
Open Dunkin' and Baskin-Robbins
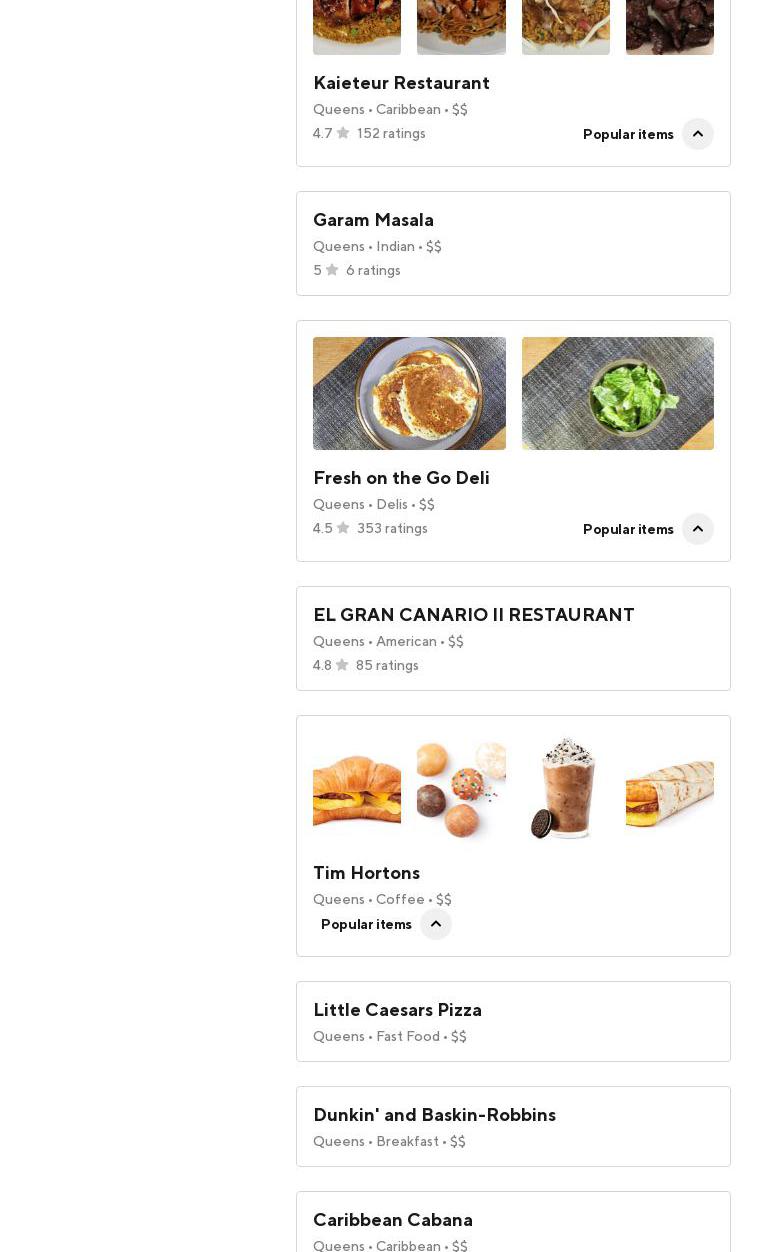[x=434, y=1115]
